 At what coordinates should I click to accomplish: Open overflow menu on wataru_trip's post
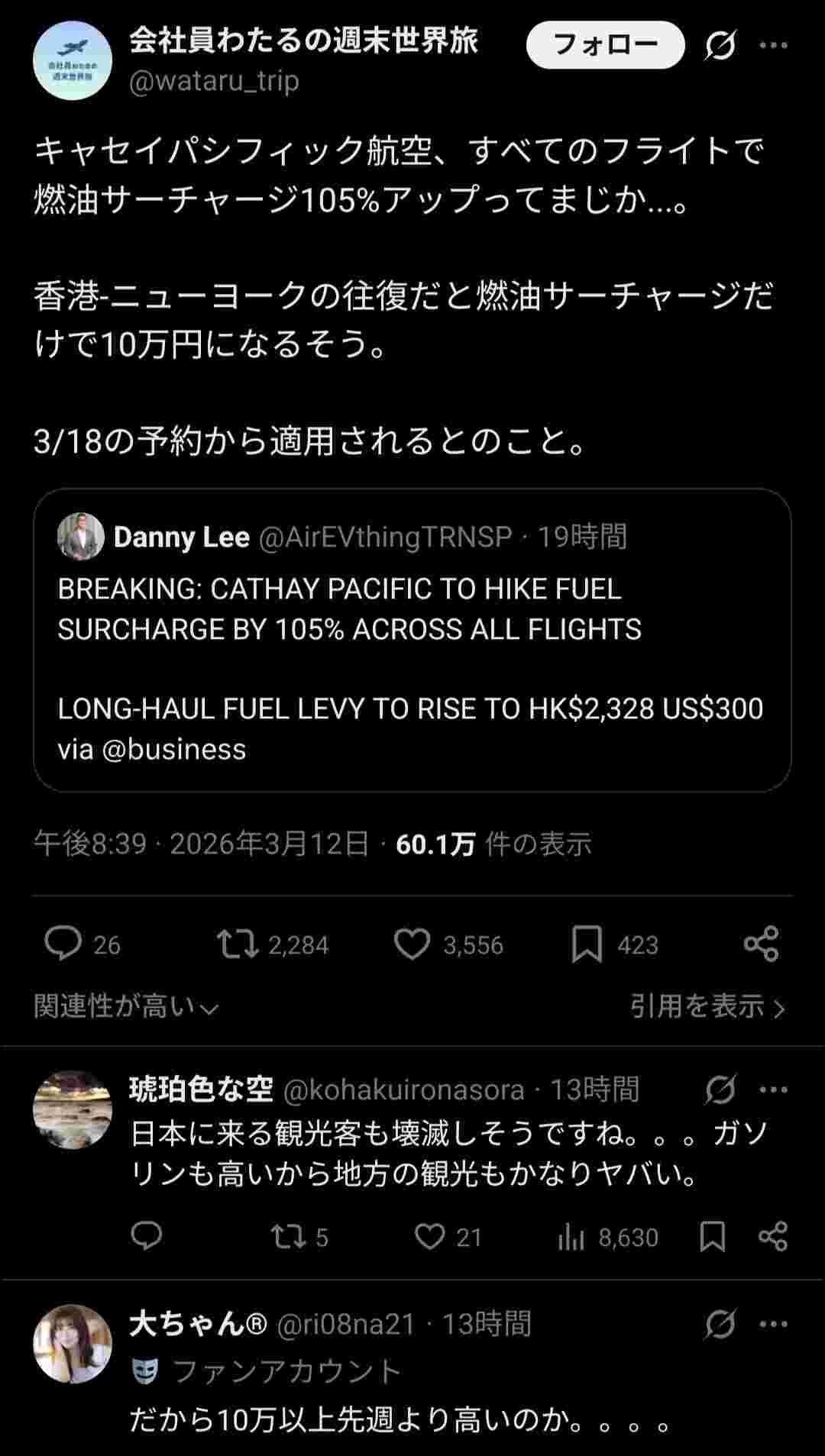pyautogui.click(x=773, y=46)
